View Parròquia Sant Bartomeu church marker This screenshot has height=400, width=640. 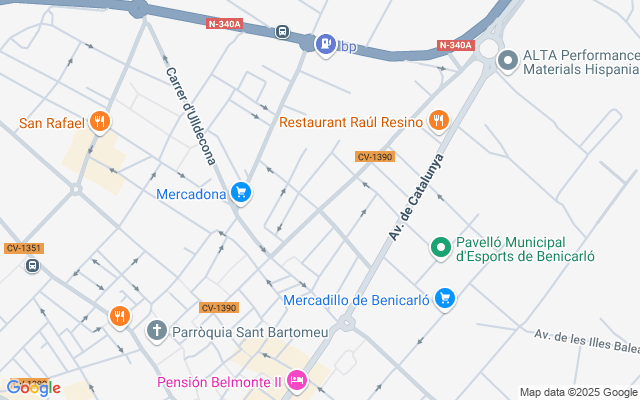click(x=156, y=329)
